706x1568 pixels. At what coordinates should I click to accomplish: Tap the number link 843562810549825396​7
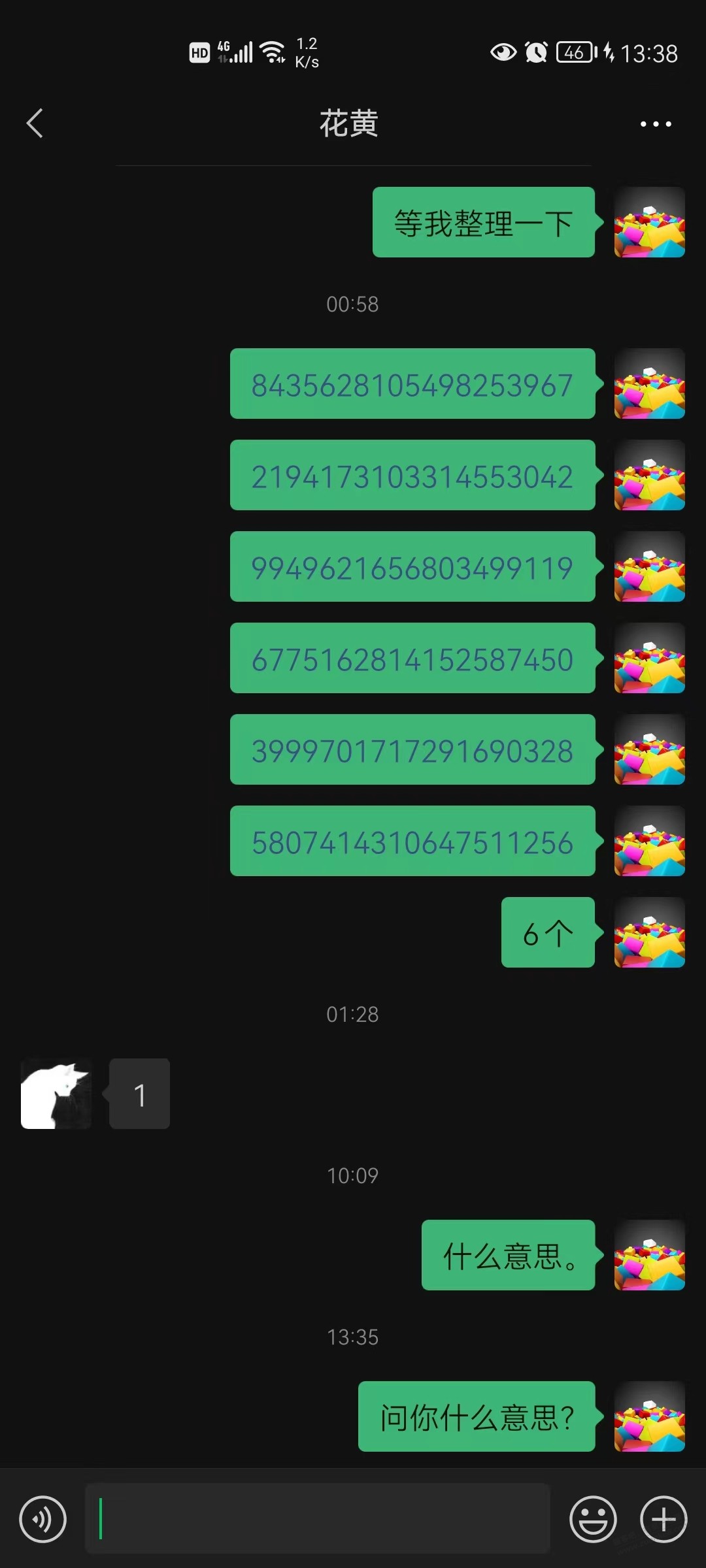(412, 385)
